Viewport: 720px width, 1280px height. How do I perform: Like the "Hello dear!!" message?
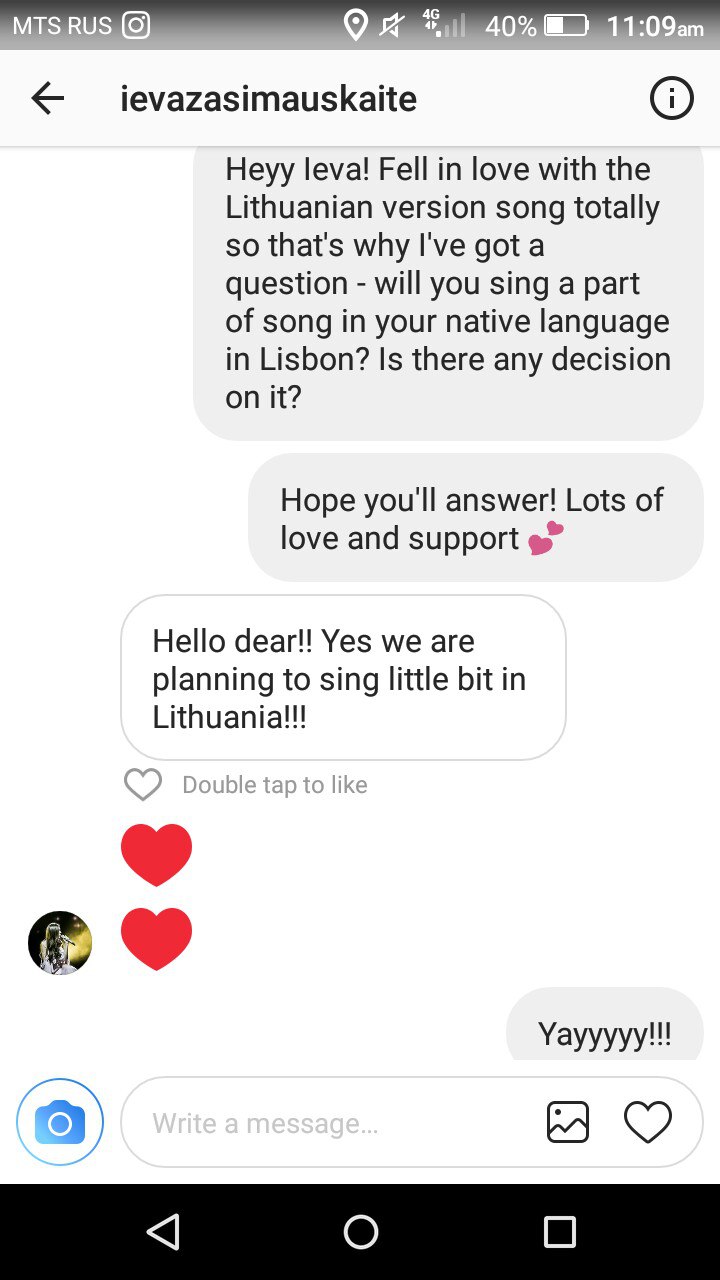(x=143, y=785)
